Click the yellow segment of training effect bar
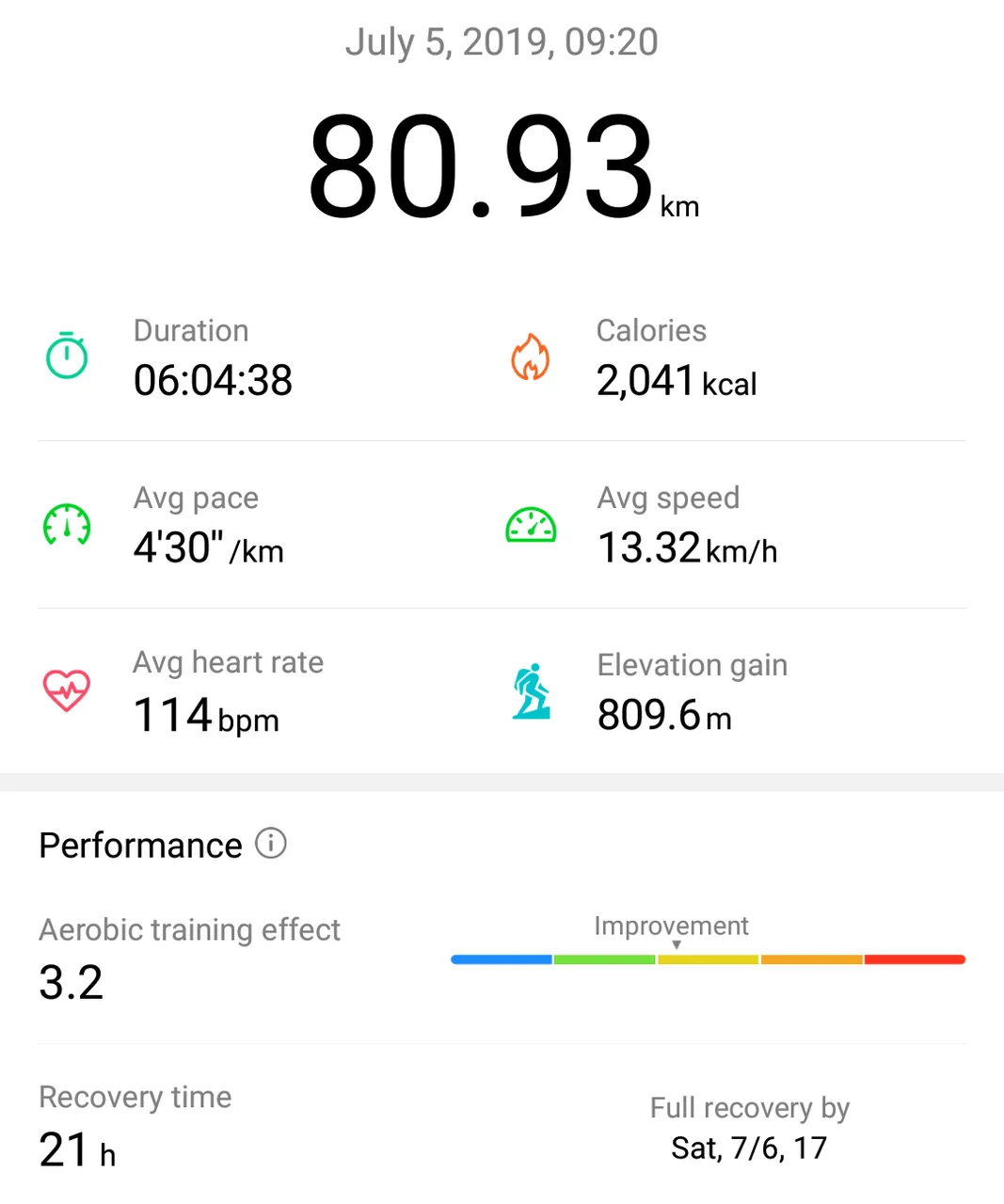This screenshot has height=1204, width=1004. [x=707, y=958]
